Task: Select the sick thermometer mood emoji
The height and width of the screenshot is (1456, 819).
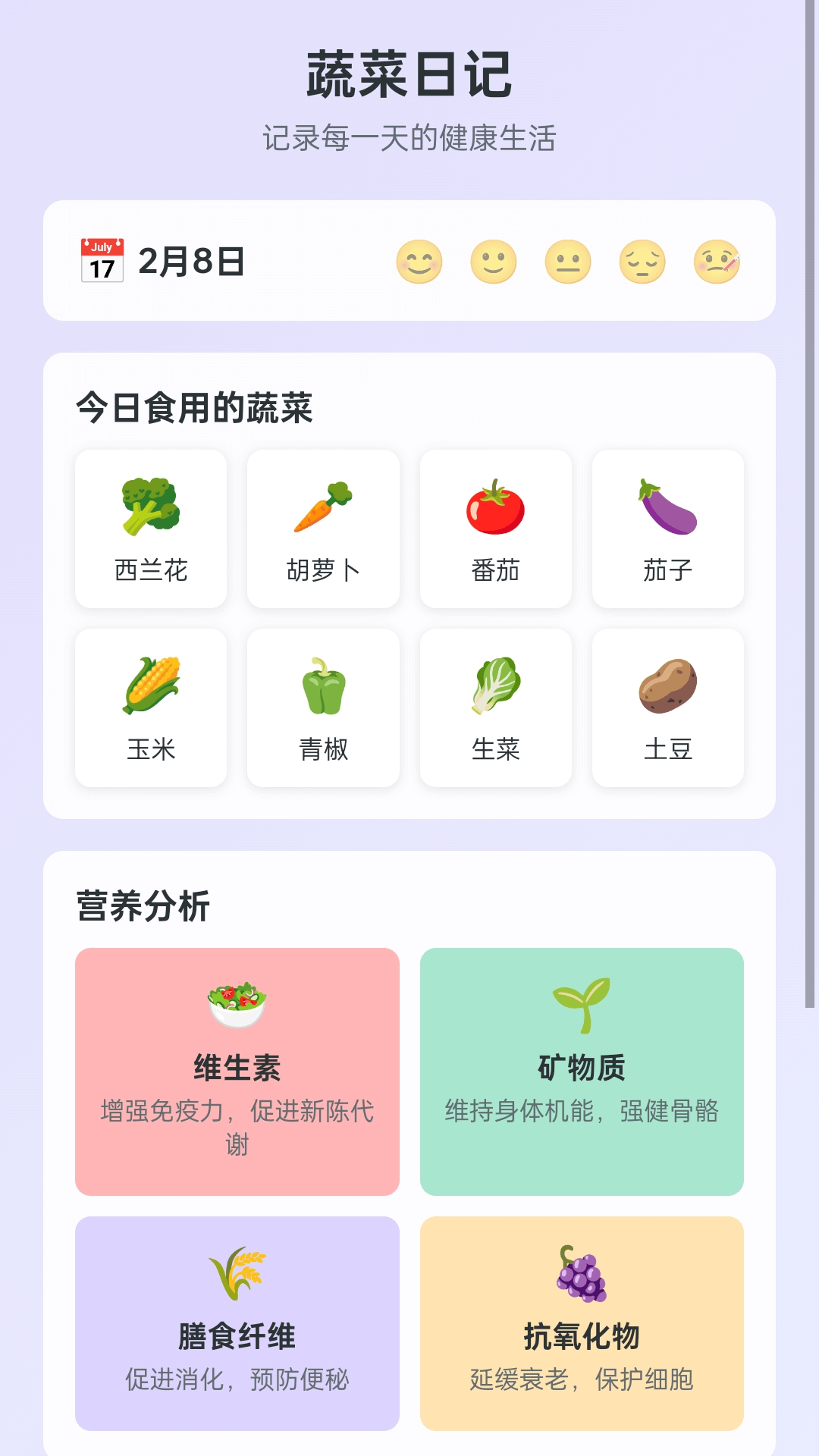Action: coord(717,261)
